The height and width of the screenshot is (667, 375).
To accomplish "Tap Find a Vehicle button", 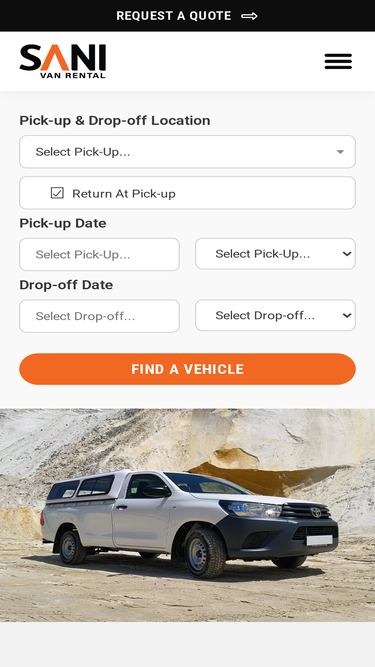I will [x=187, y=369].
